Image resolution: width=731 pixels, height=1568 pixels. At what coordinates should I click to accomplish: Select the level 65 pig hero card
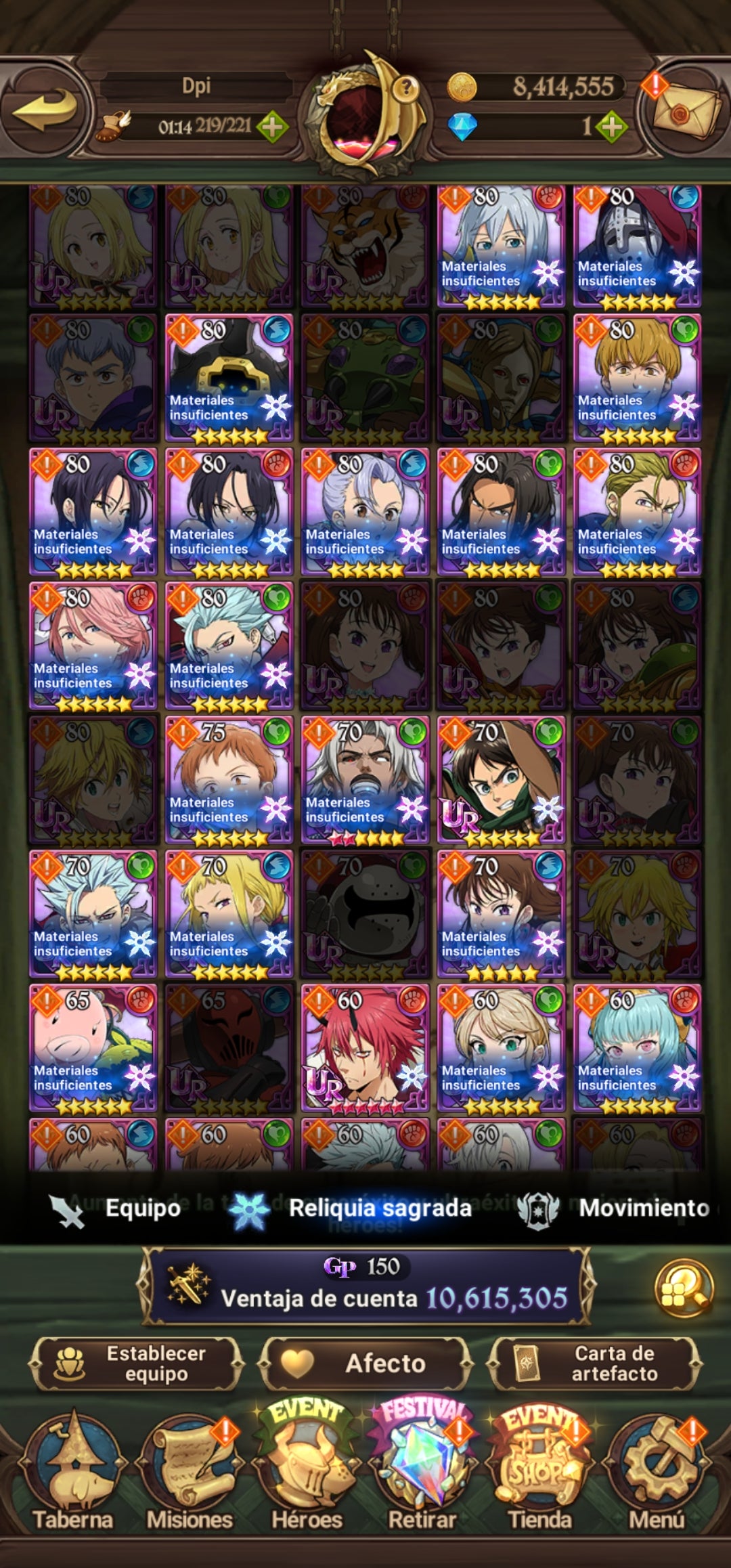[x=93, y=1047]
